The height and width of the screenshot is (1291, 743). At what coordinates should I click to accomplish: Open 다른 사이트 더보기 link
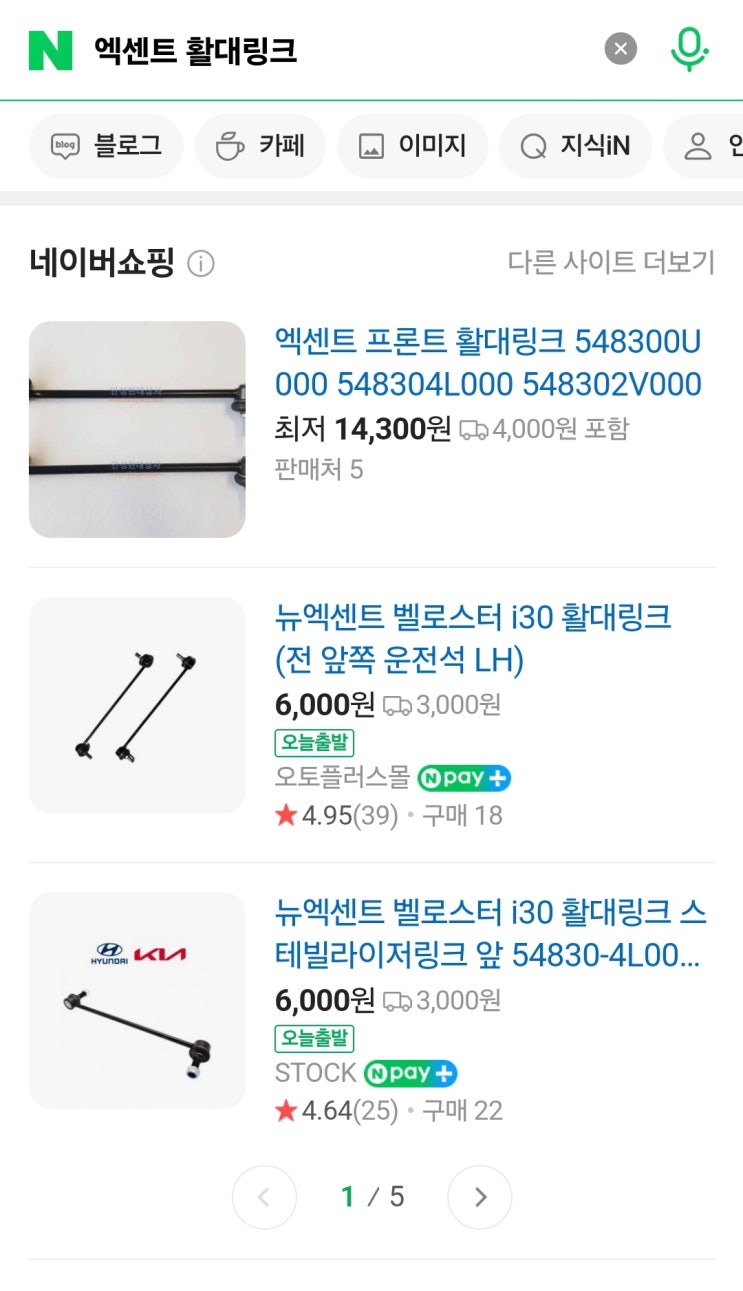(x=611, y=263)
